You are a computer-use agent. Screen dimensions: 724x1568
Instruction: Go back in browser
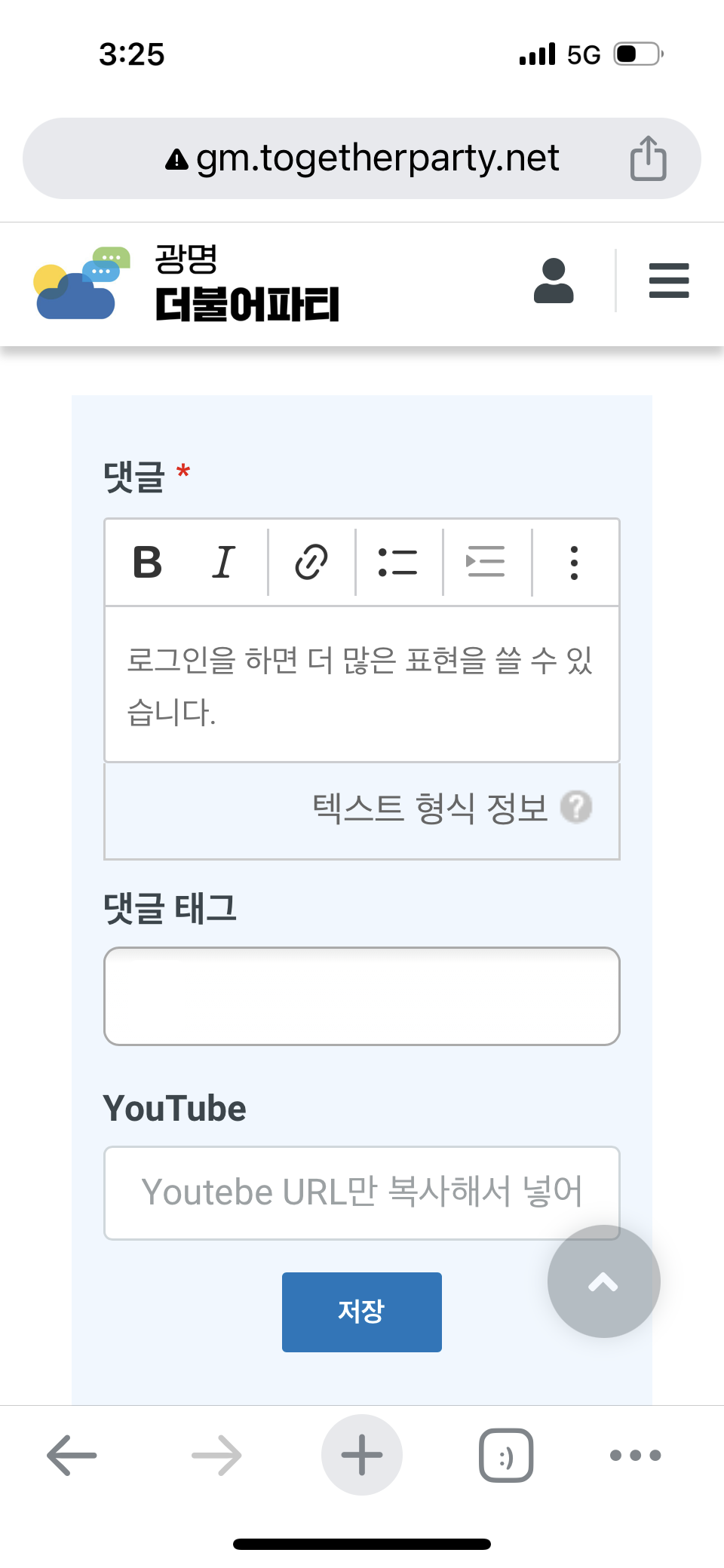72,1455
